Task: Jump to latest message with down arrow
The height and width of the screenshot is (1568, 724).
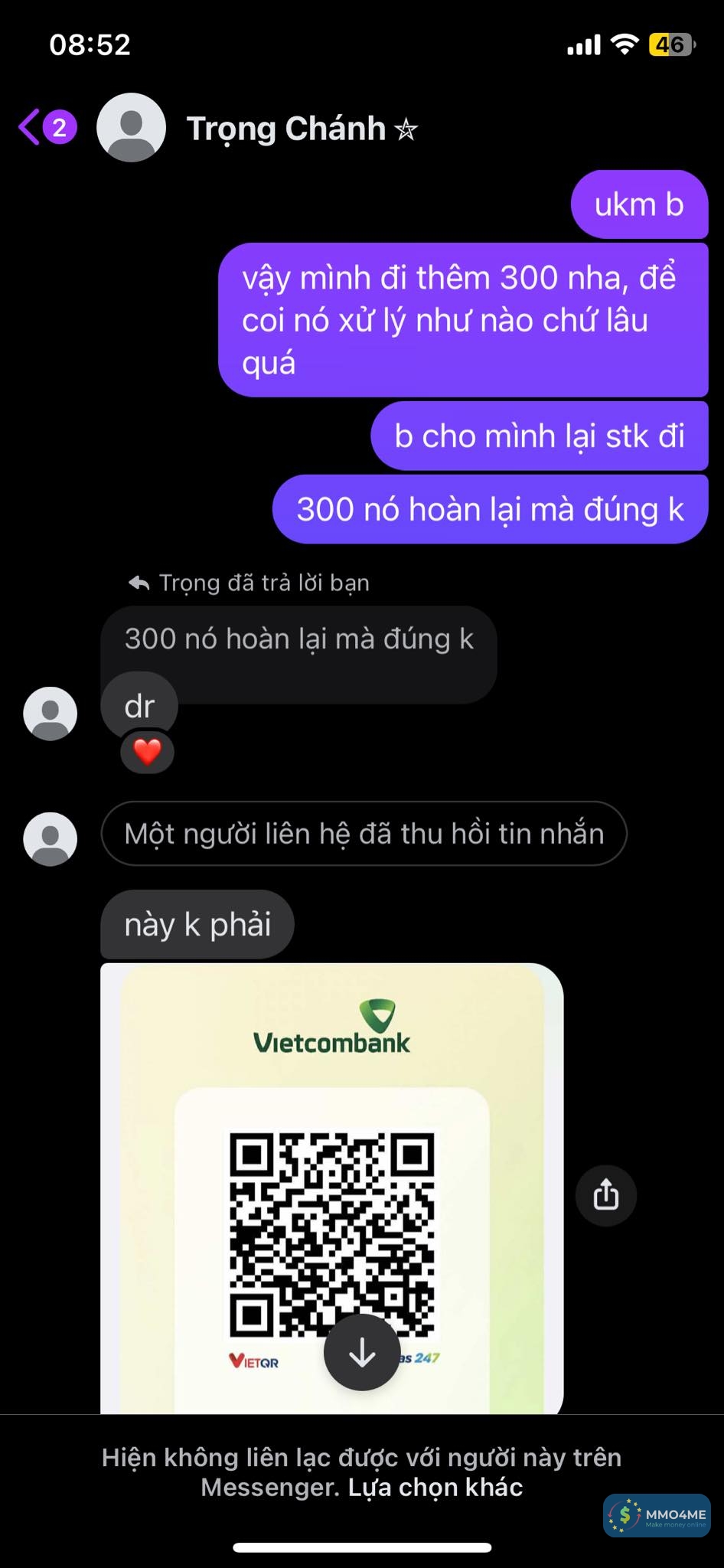Action: 361,1353
